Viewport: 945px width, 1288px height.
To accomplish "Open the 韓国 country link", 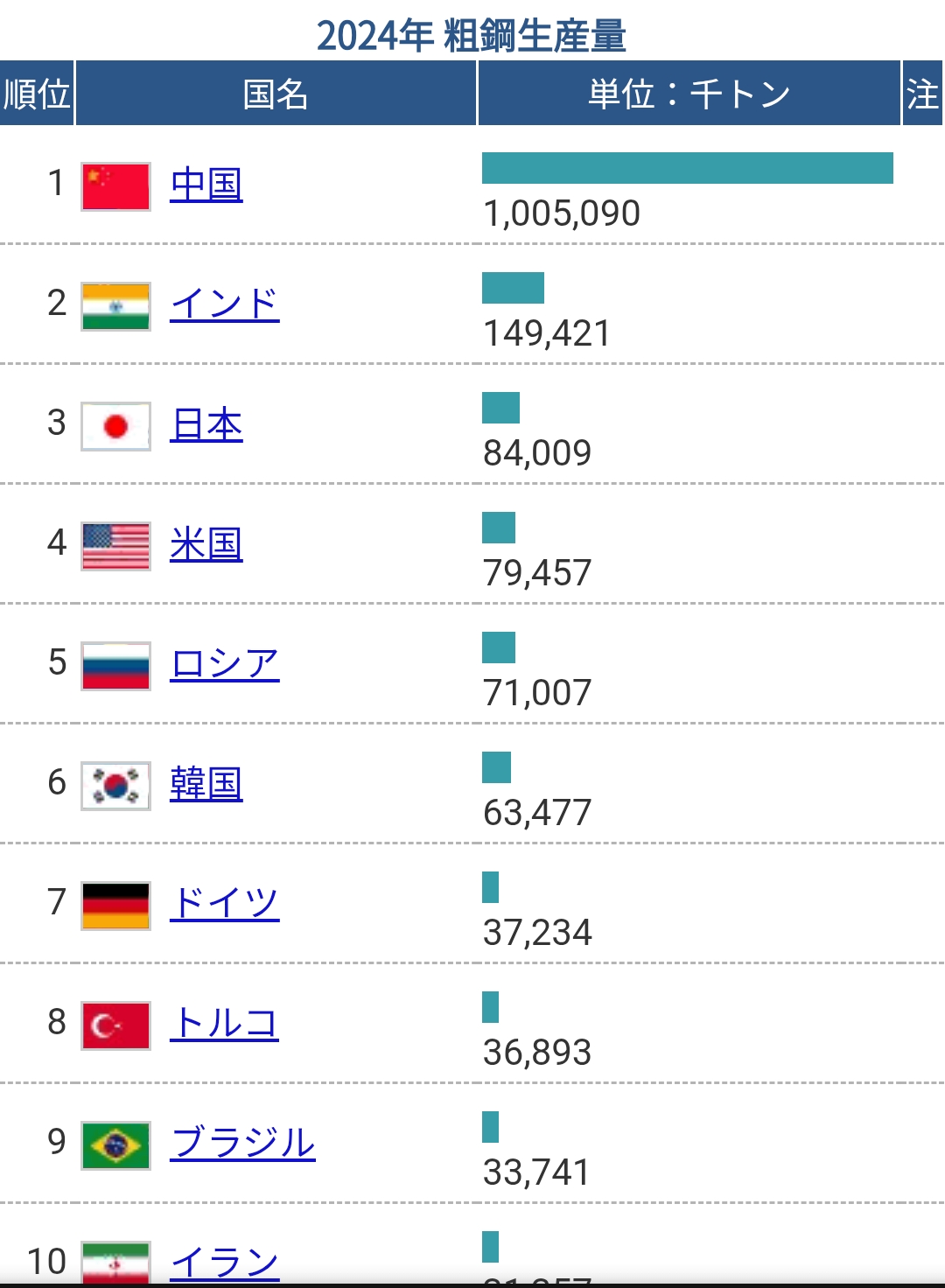I will click(x=206, y=784).
